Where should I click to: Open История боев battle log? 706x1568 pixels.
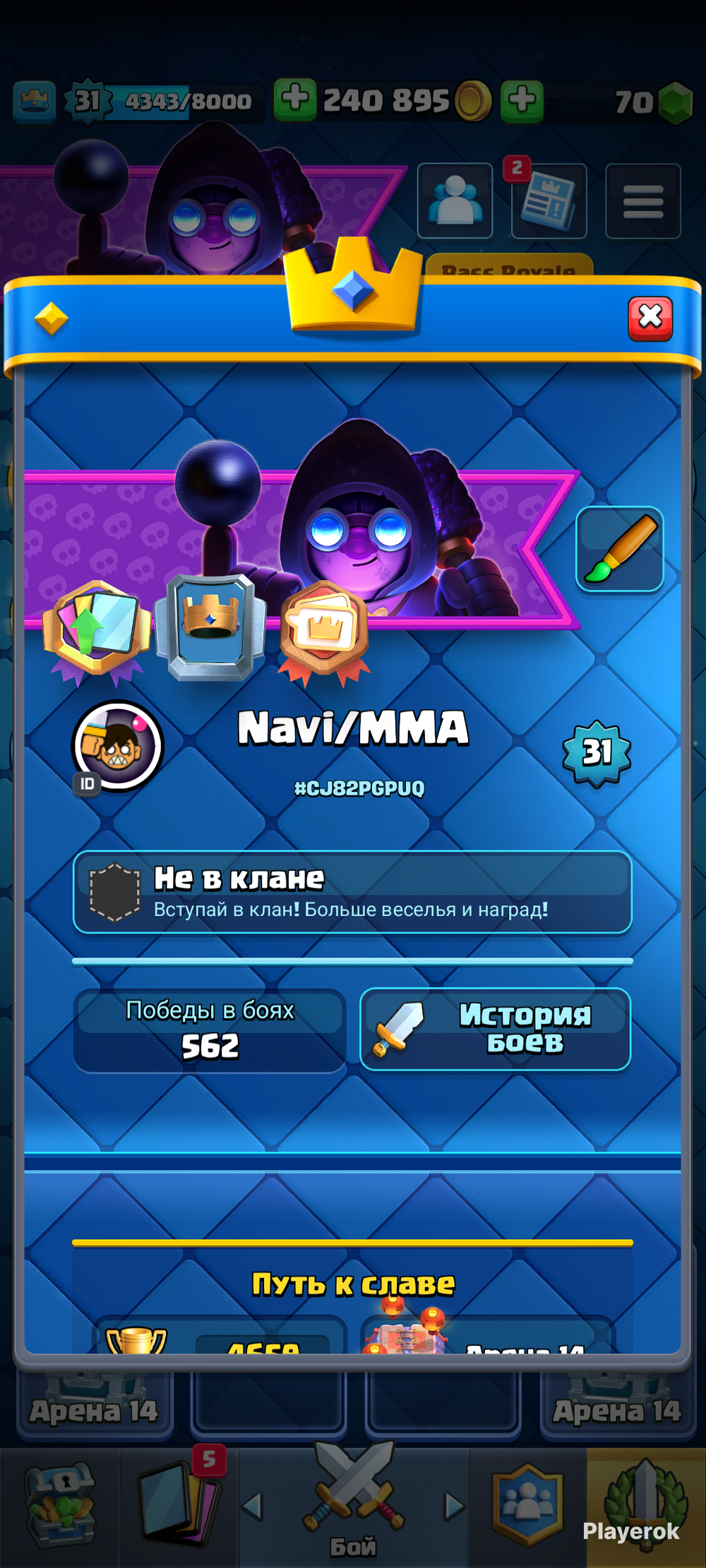coord(495,1029)
